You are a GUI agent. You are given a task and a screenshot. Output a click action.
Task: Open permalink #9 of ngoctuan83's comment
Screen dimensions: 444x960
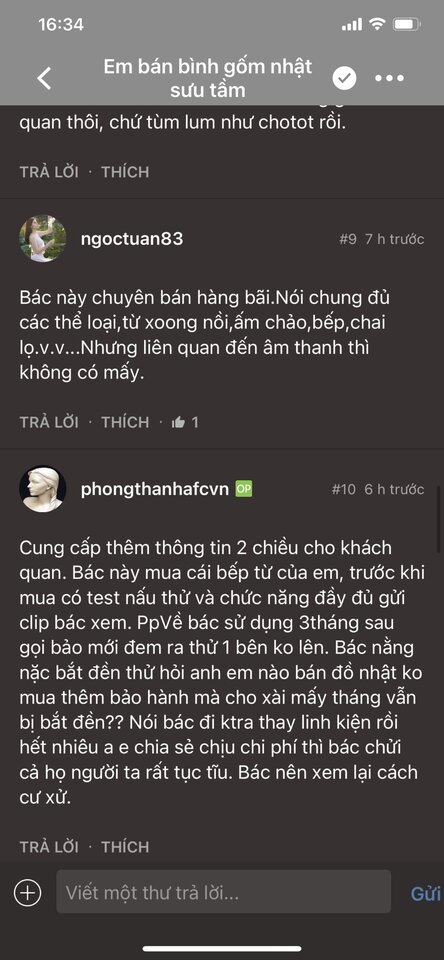[x=348, y=239]
